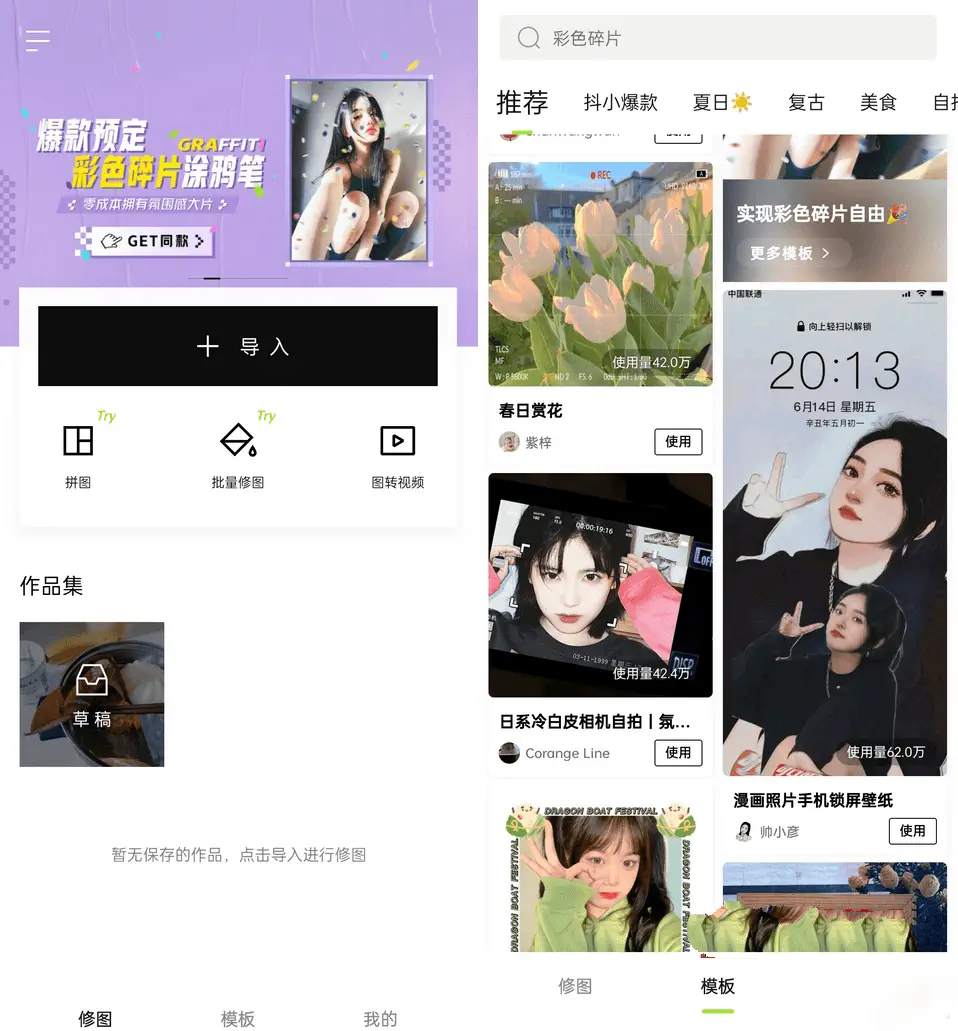Open the 草稿 drafts folder

[92, 694]
